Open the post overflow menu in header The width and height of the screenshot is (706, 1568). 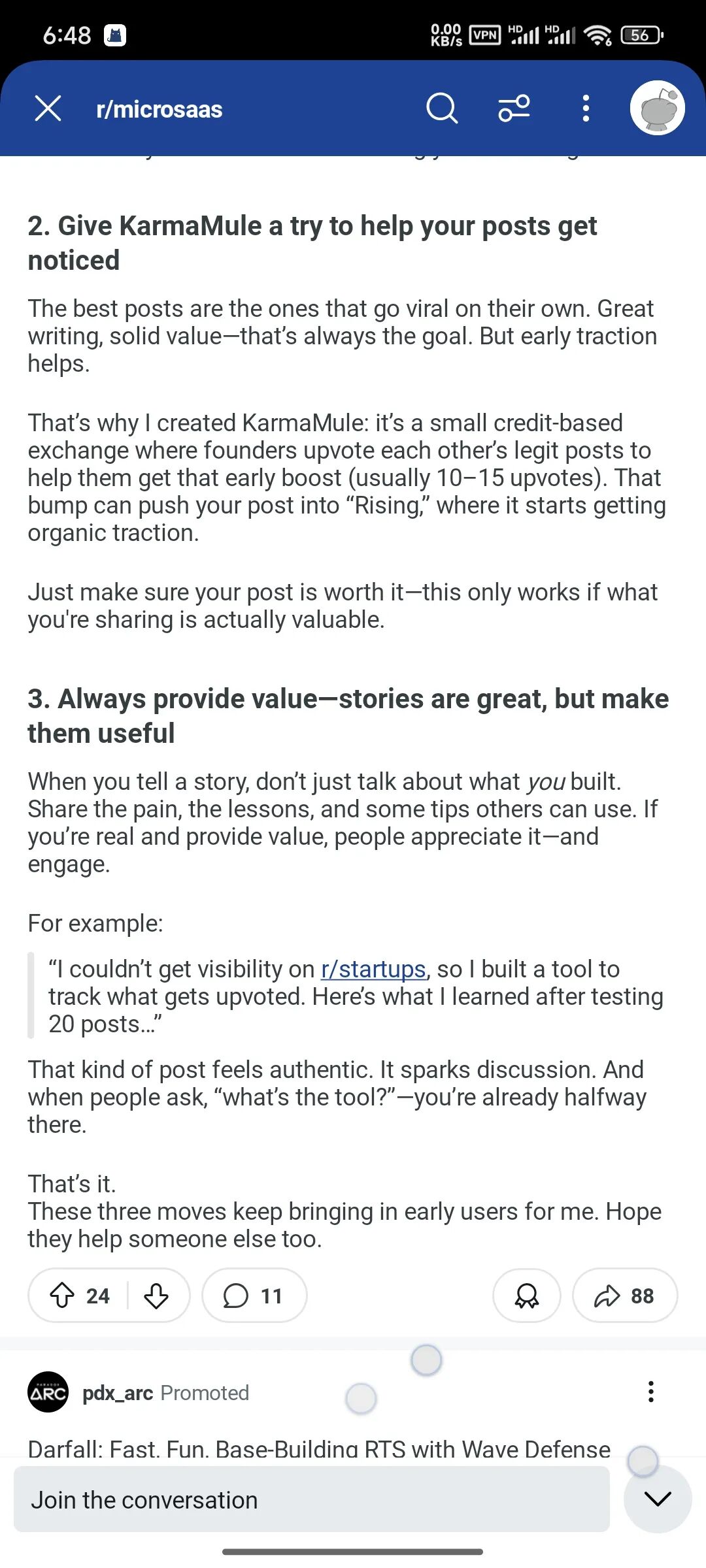pos(586,108)
